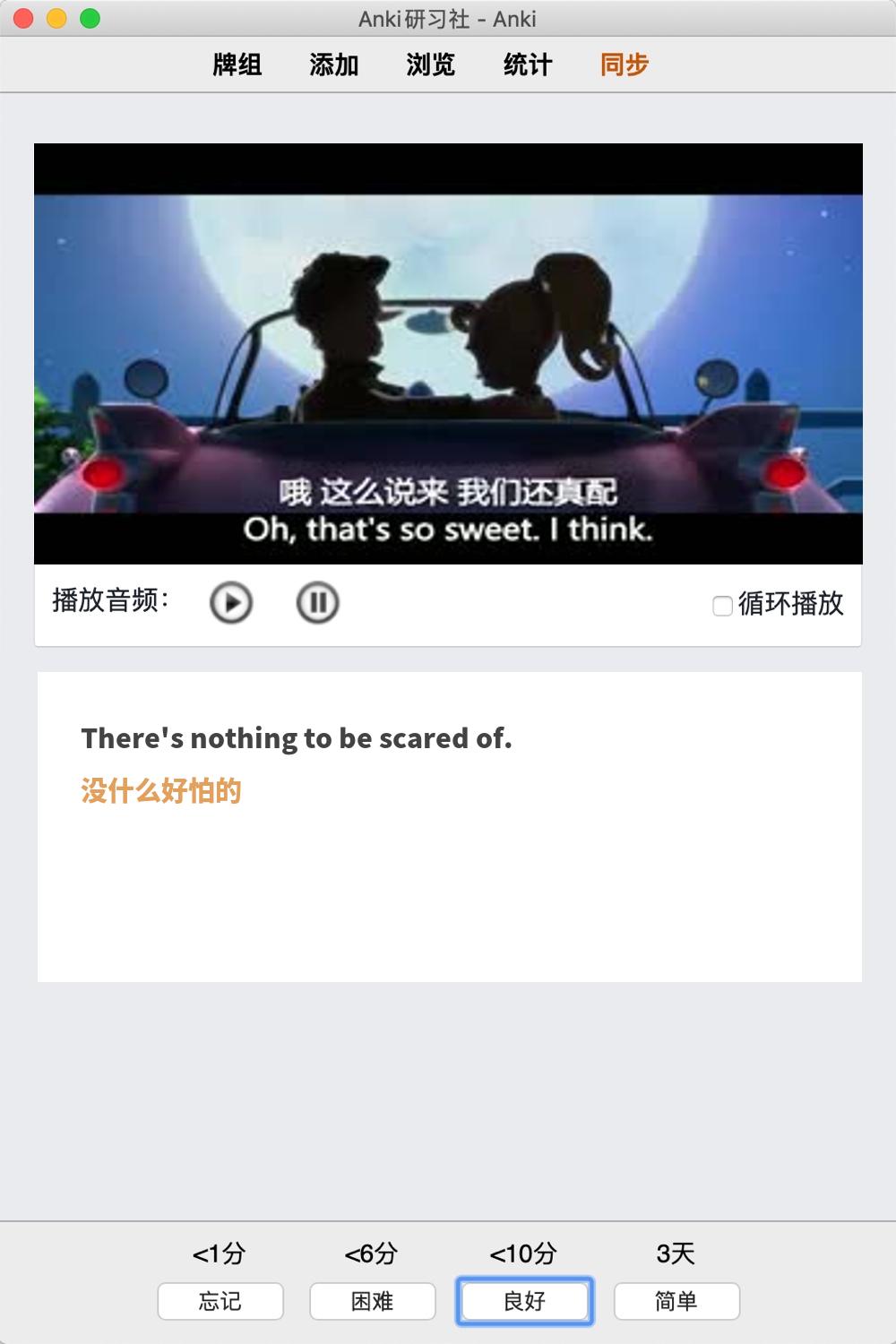The image size is (896, 1344).
Task: Choose the 良好 answer button
Action: coord(525,1301)
